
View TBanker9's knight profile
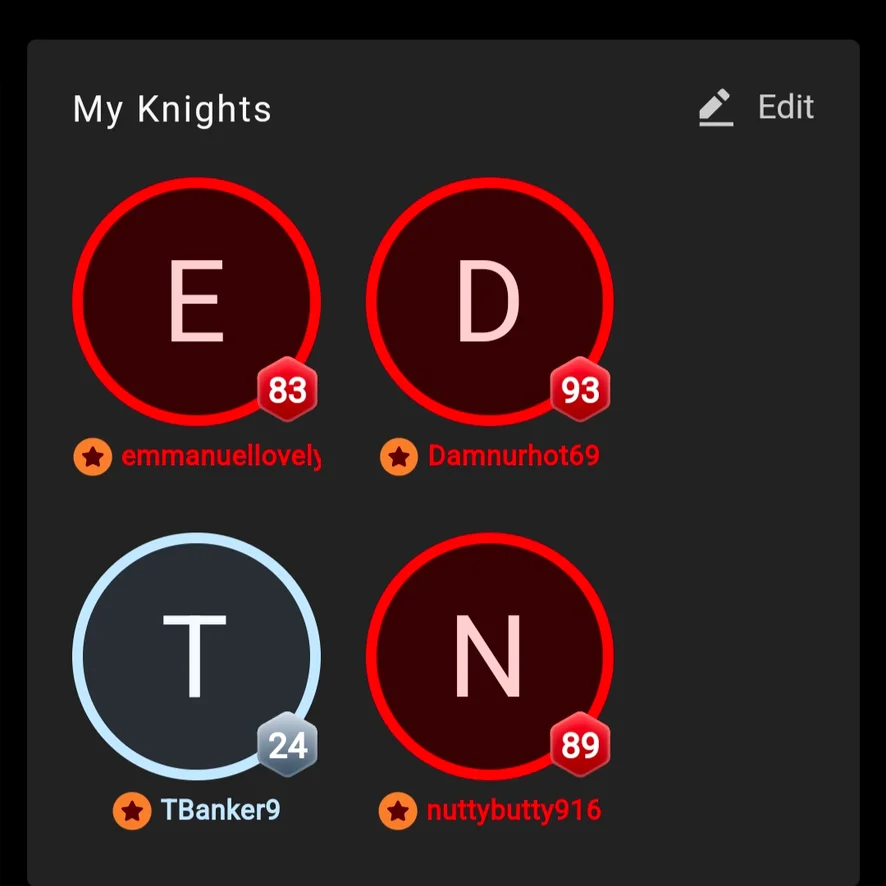click(196, 656)
